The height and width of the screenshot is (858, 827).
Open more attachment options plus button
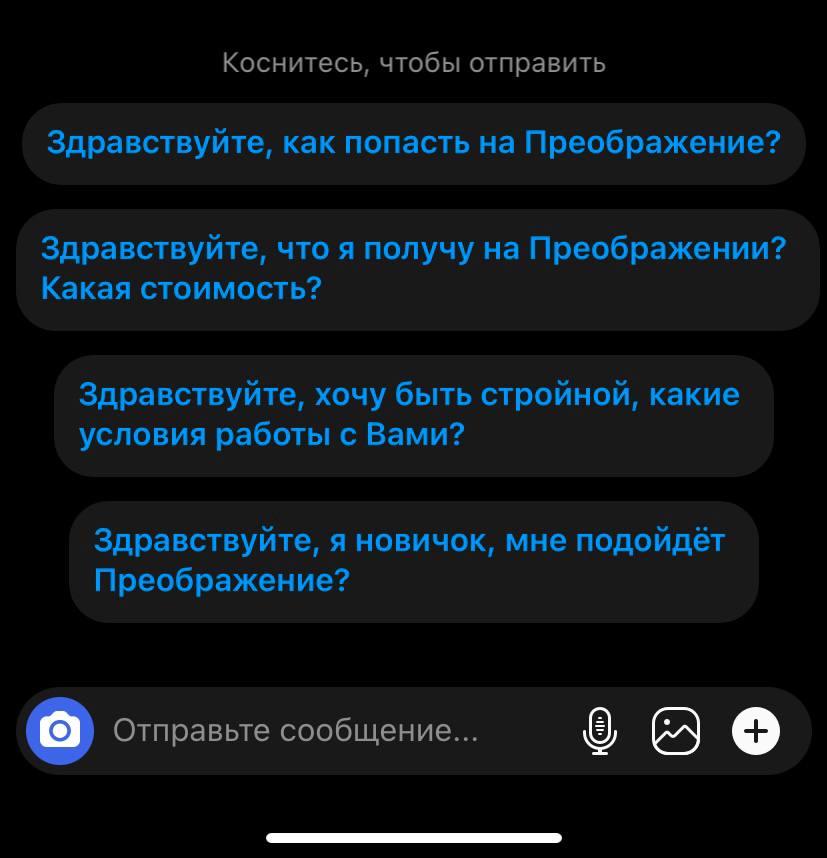click(x=756, y=731)
